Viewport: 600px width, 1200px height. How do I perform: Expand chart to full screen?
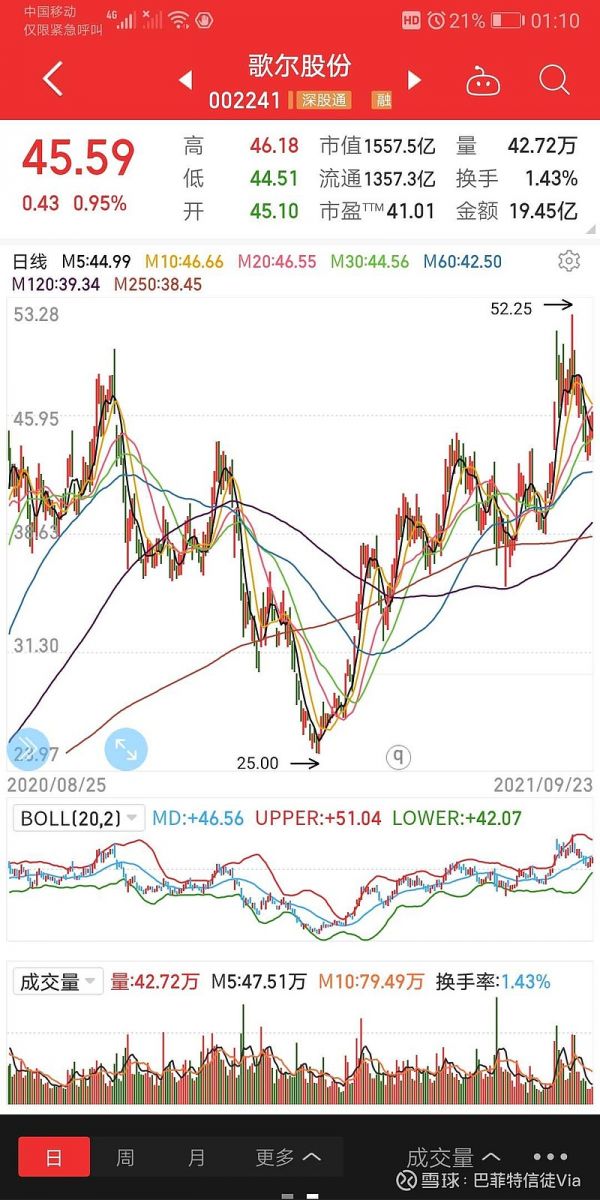[x=126, y=748]
